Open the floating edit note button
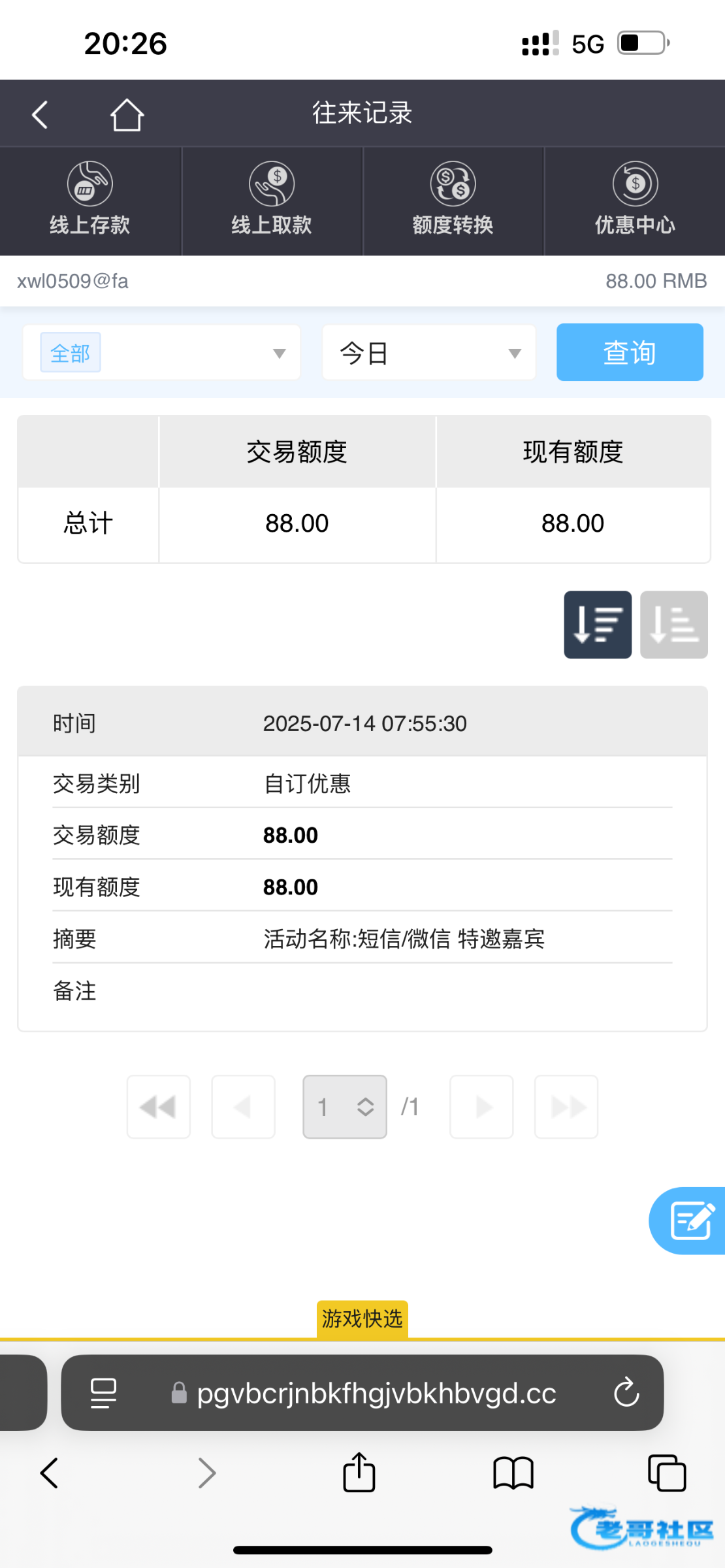Screen dimensions: 725x1568 [x=688, y=1220]
